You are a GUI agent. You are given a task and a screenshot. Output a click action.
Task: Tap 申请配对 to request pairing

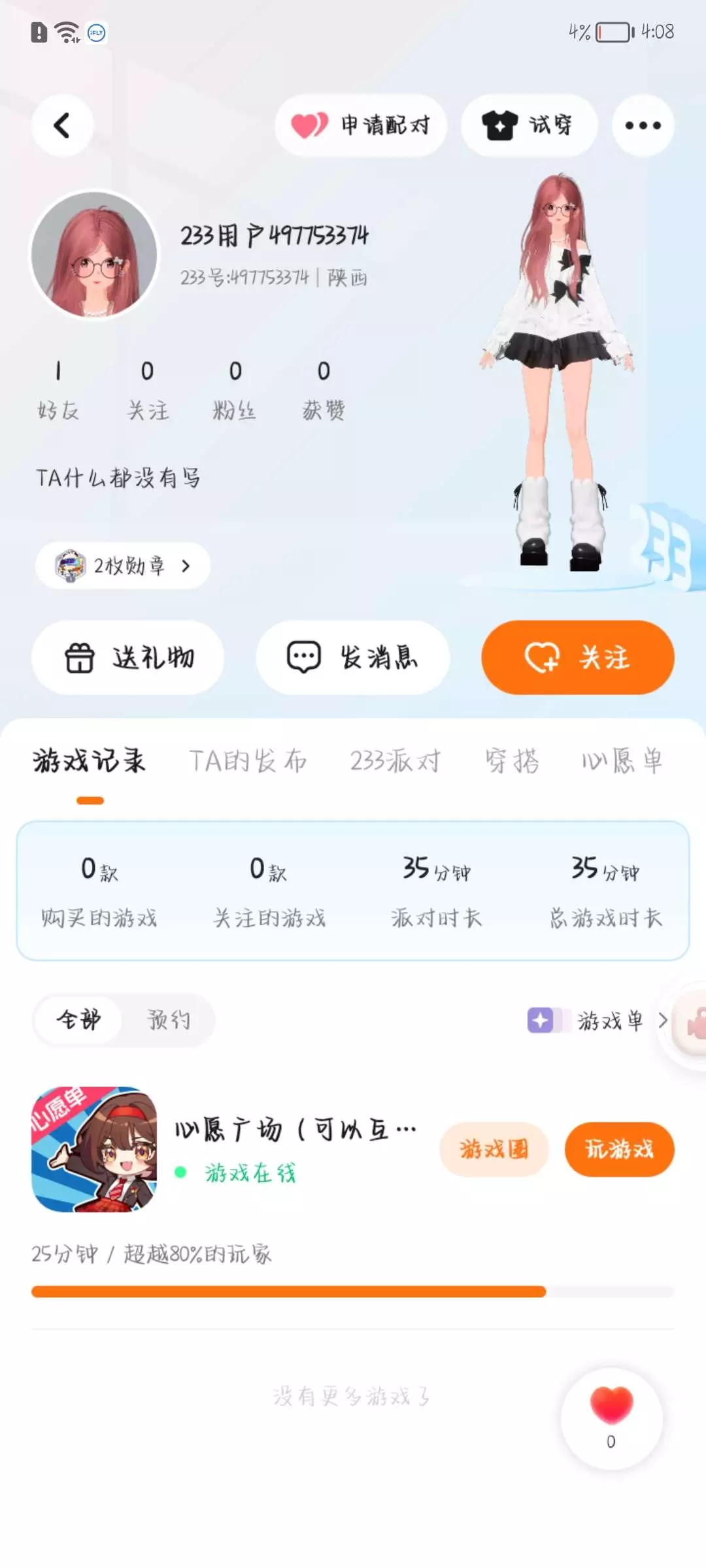(361, 125)
